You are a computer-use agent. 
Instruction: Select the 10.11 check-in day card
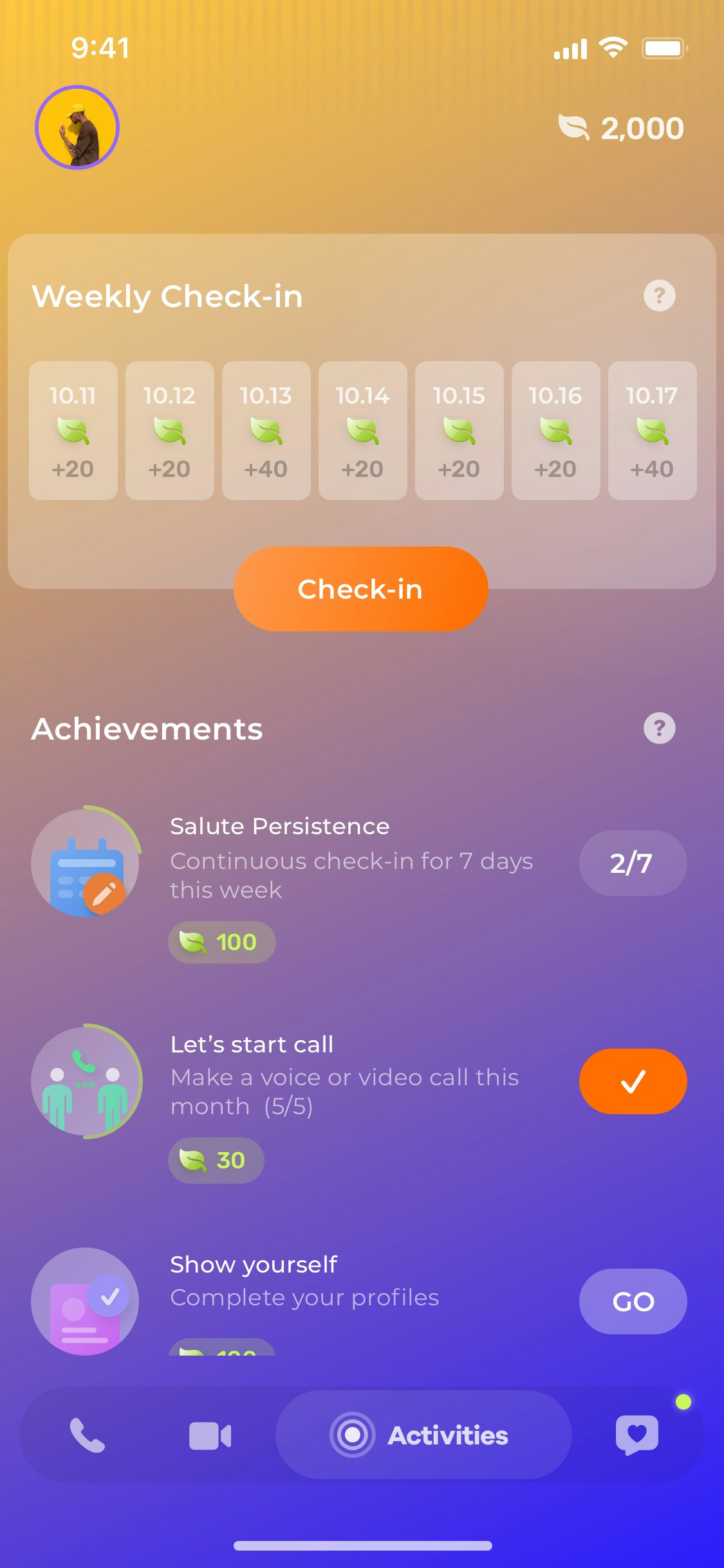pyautogui.click(x=73, y=430)
